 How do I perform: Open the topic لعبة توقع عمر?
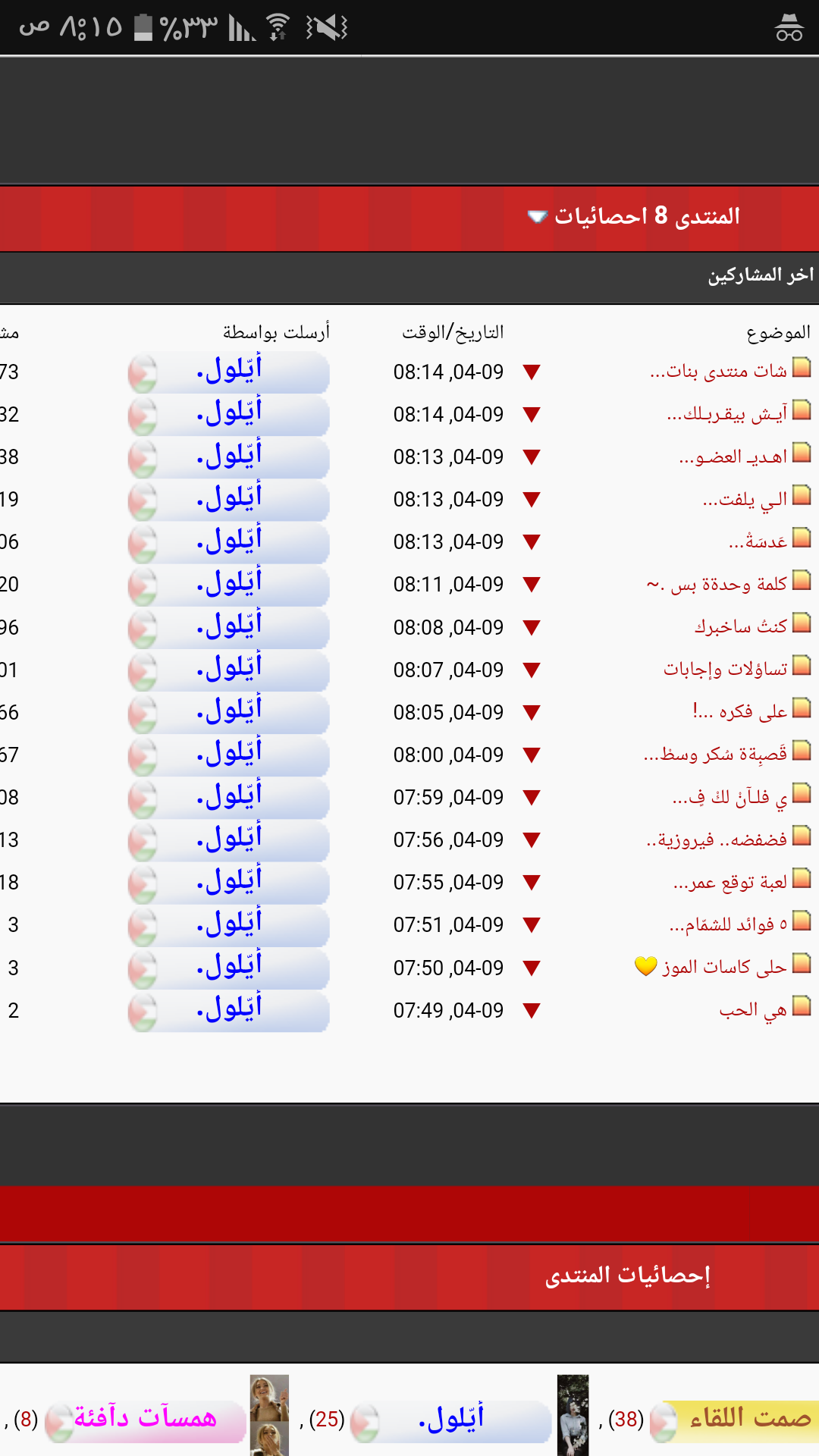(x=730, y=882)
